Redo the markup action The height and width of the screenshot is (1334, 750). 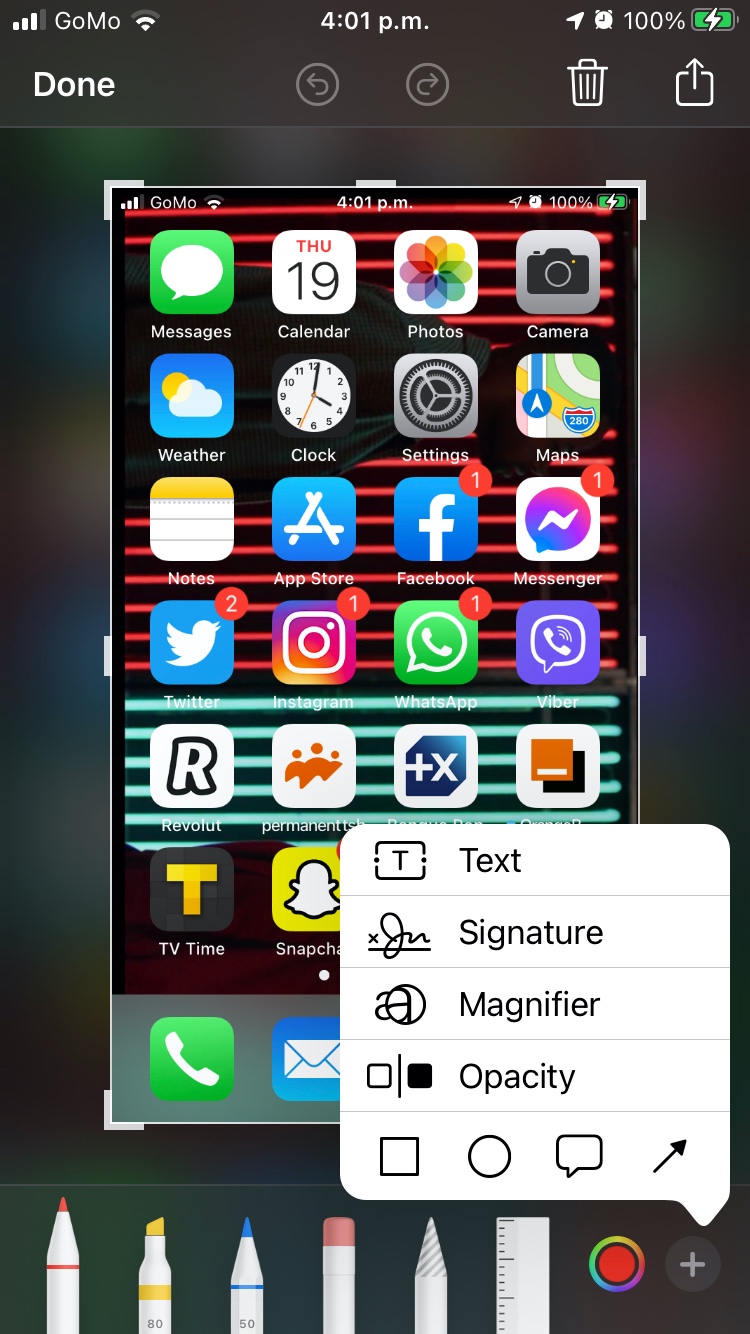tap(428, 85)
